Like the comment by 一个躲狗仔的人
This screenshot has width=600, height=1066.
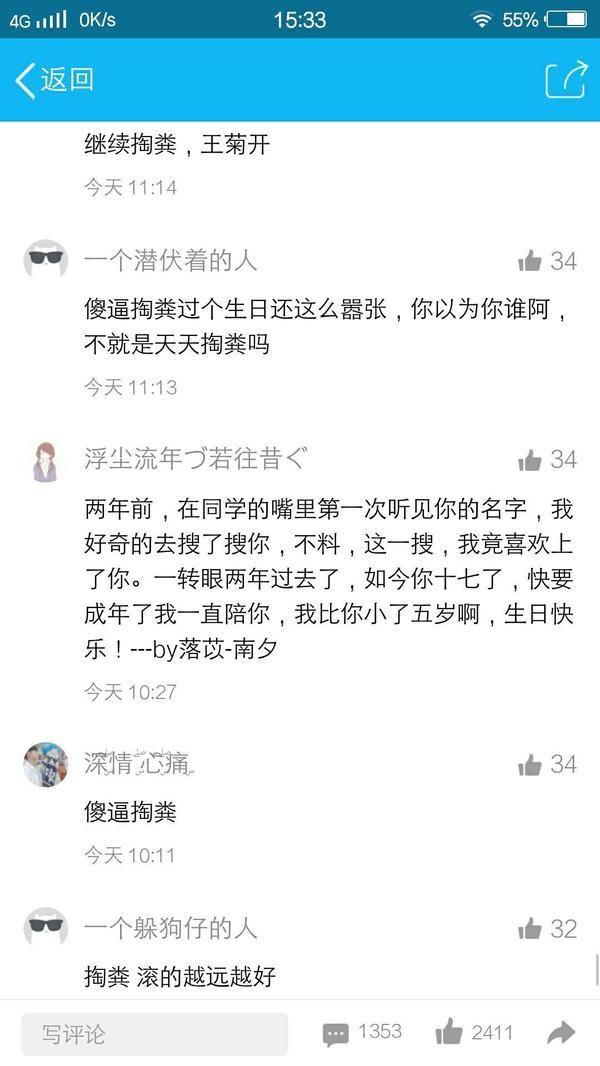click(x=530, y=929)
